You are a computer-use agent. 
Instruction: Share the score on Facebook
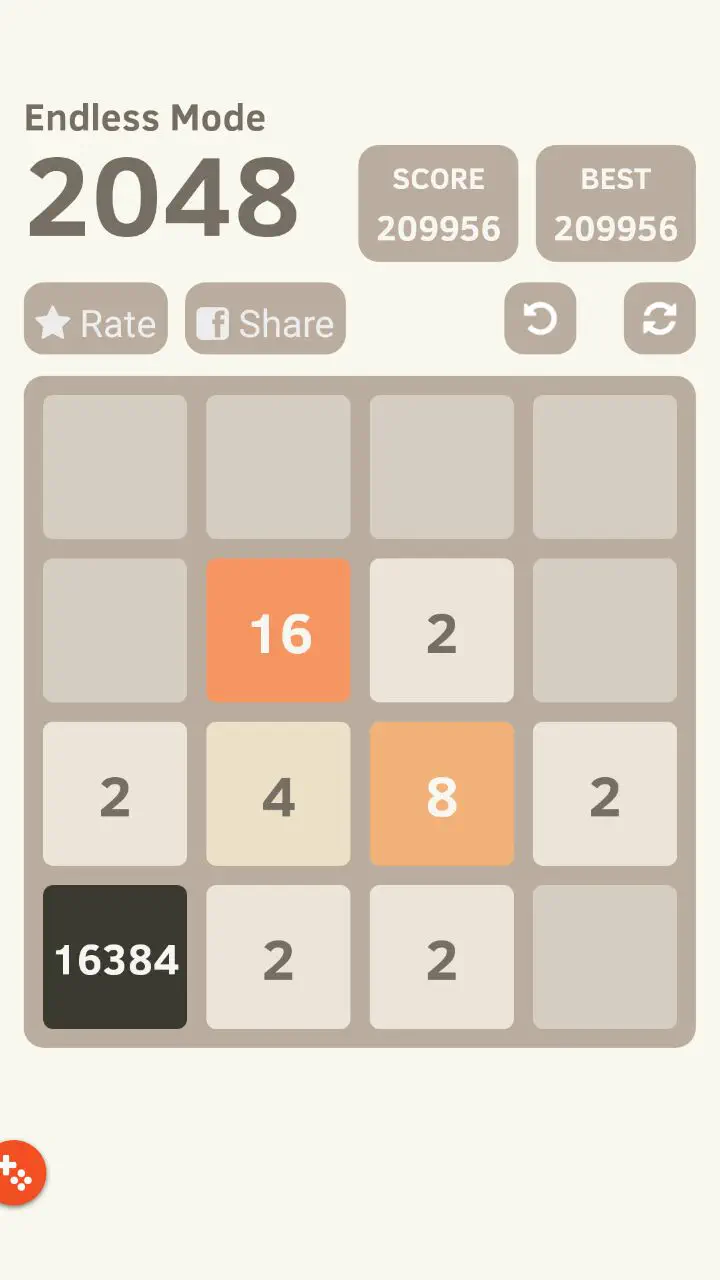tap(265, 319)
